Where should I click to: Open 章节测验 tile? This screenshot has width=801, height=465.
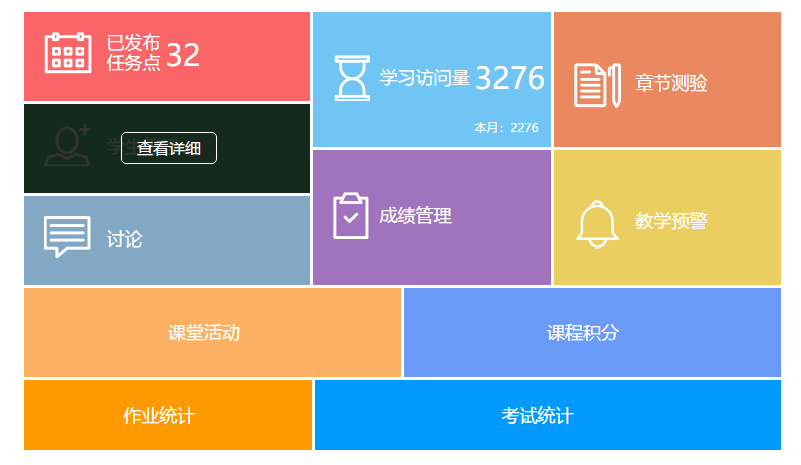tap(666, 80)
